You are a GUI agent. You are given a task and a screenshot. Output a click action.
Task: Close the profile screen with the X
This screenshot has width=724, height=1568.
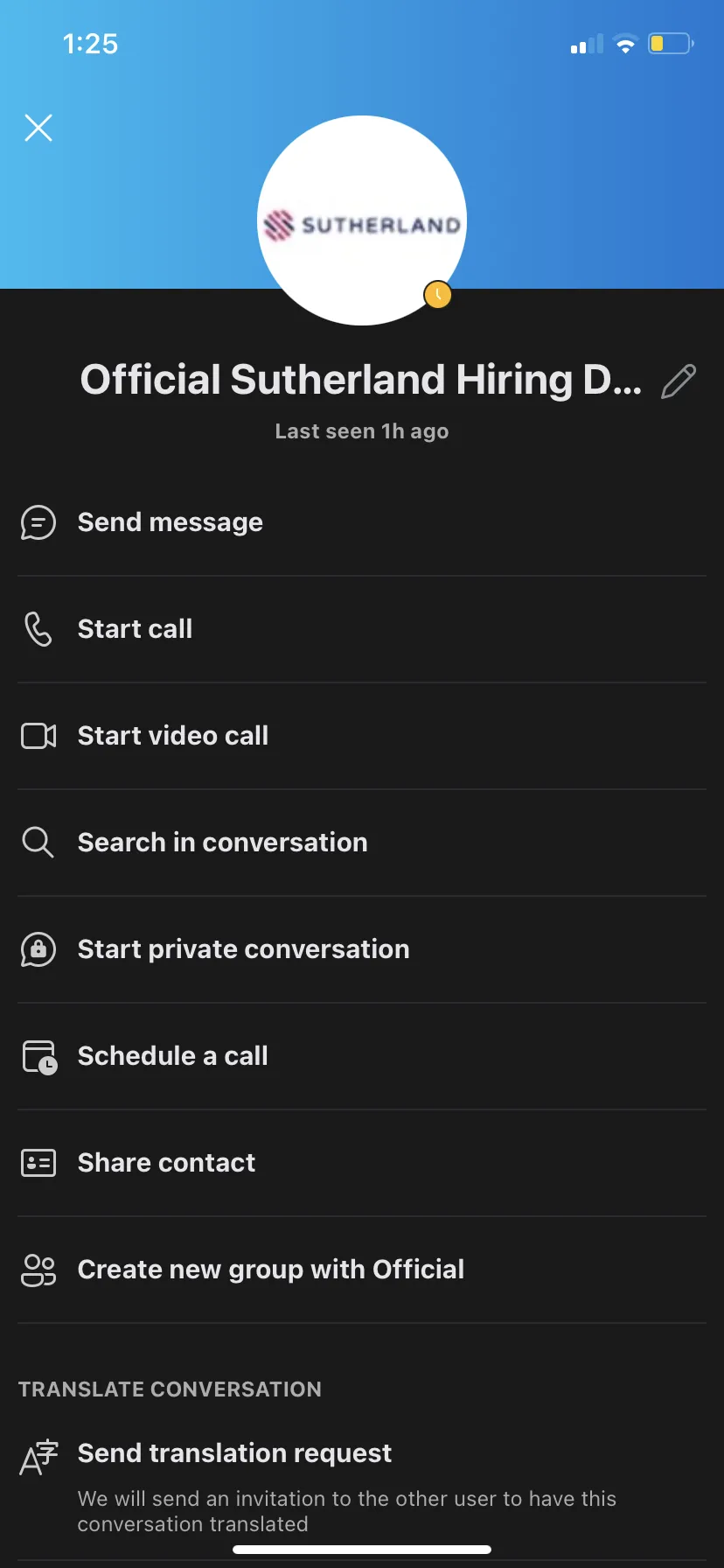tap(38, 128)
